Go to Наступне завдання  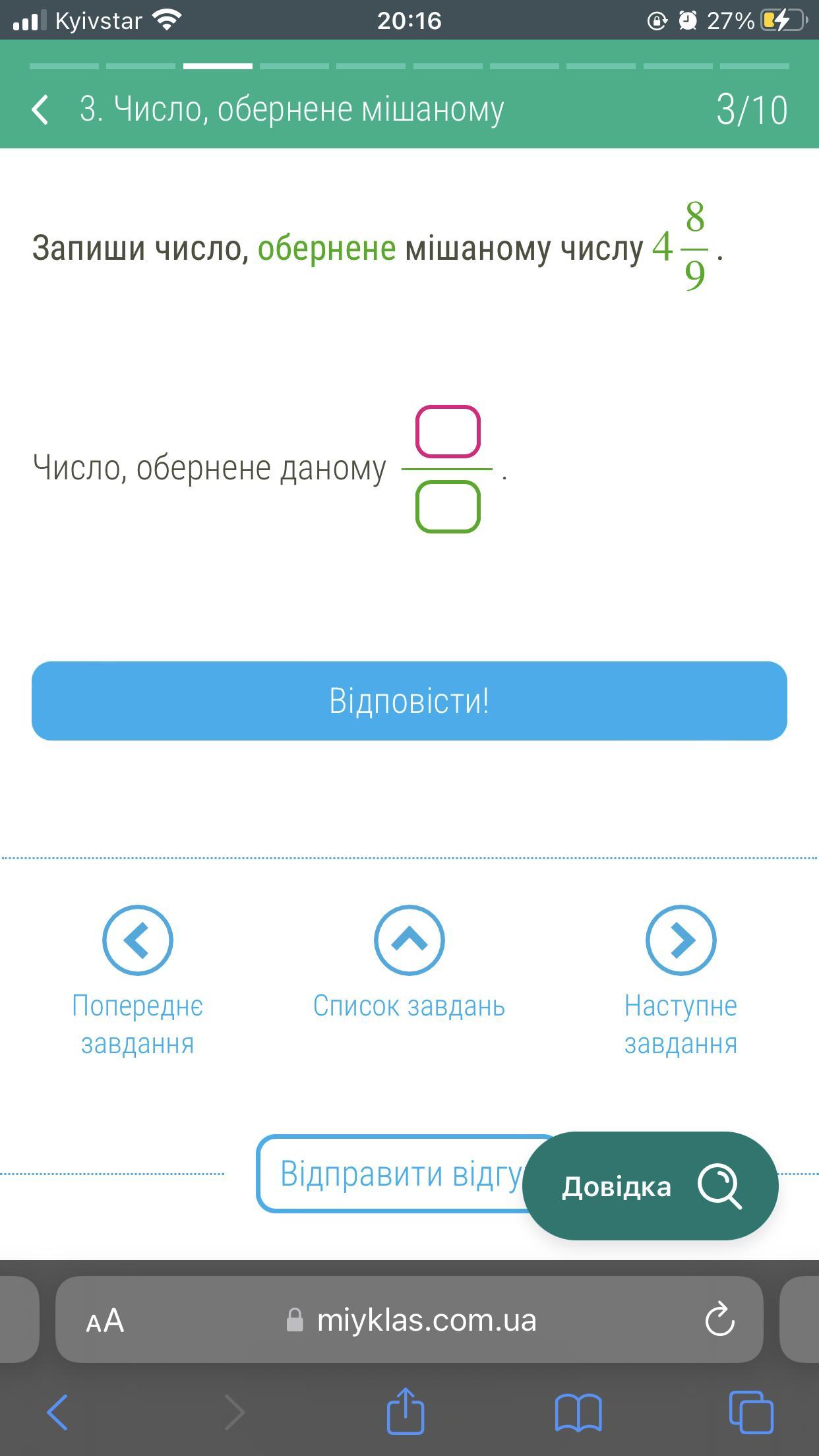681,940
